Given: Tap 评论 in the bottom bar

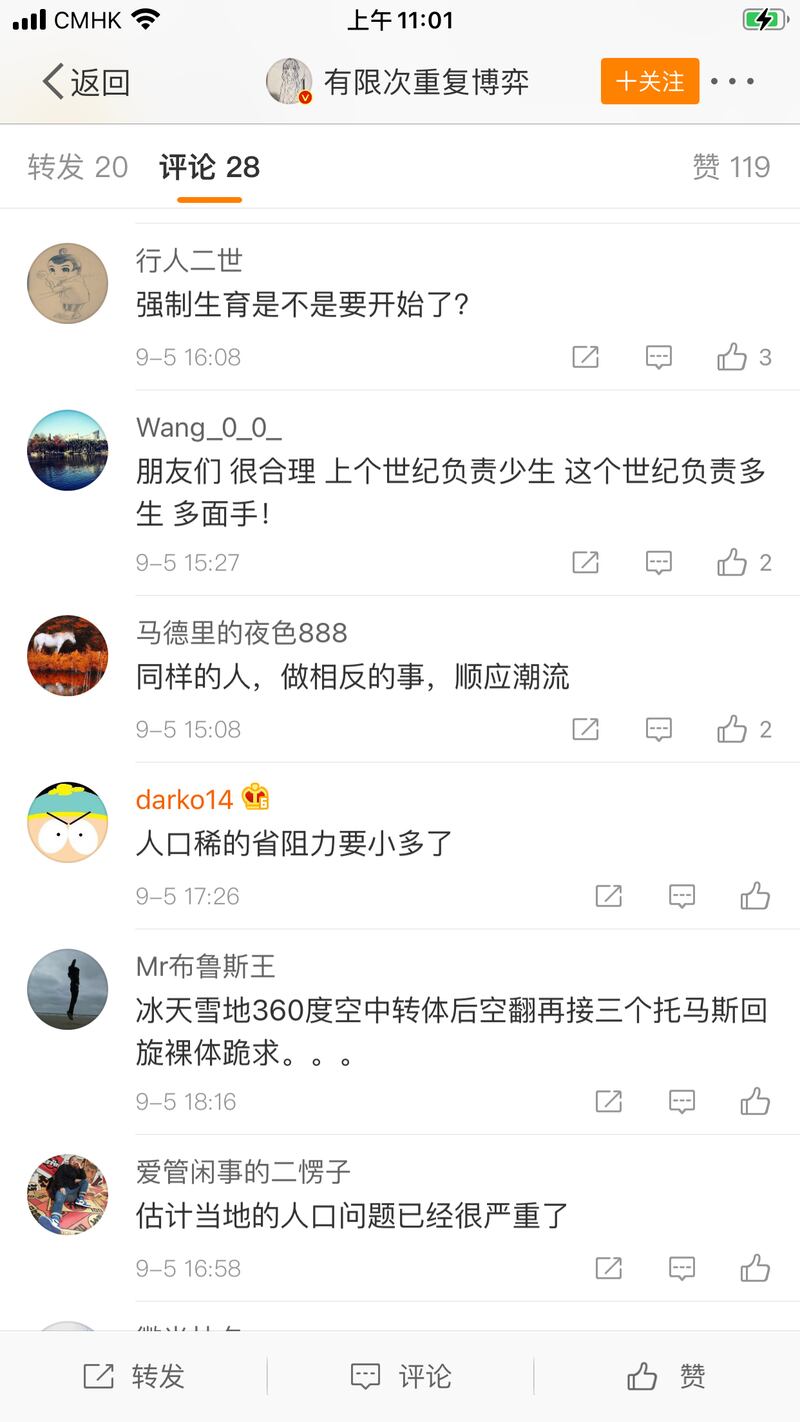Looking at the screenshot, I should [x=401, y=1376].
